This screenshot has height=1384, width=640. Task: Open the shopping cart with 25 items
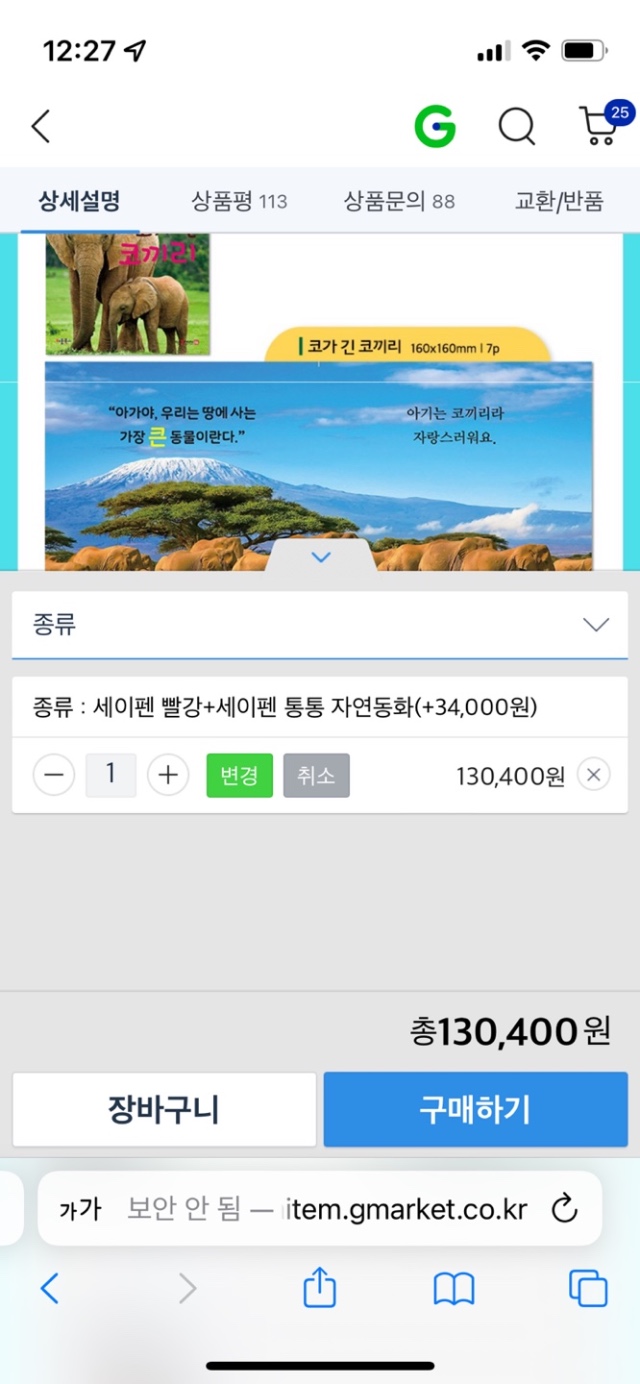point(601,126)
